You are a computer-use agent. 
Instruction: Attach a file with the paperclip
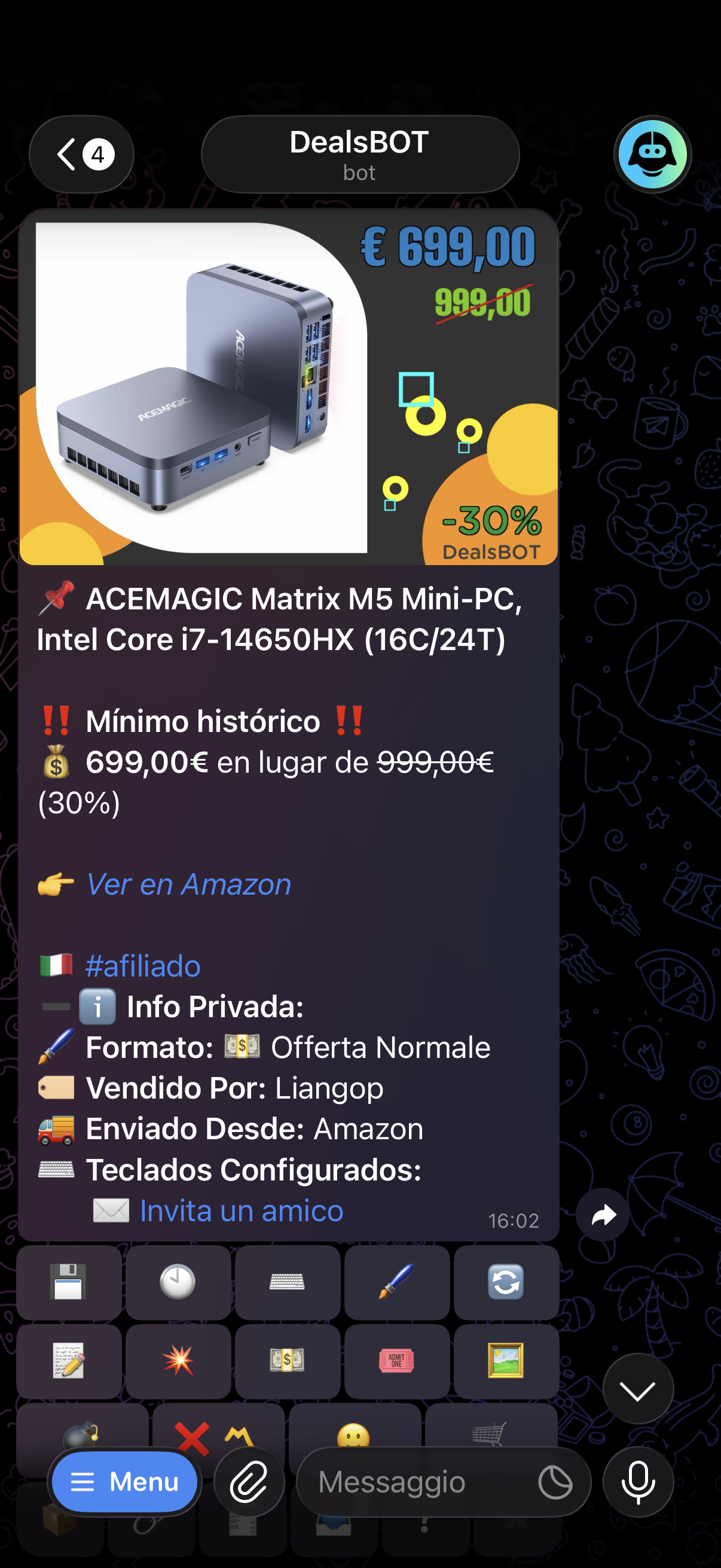(x=249, y=1481)
